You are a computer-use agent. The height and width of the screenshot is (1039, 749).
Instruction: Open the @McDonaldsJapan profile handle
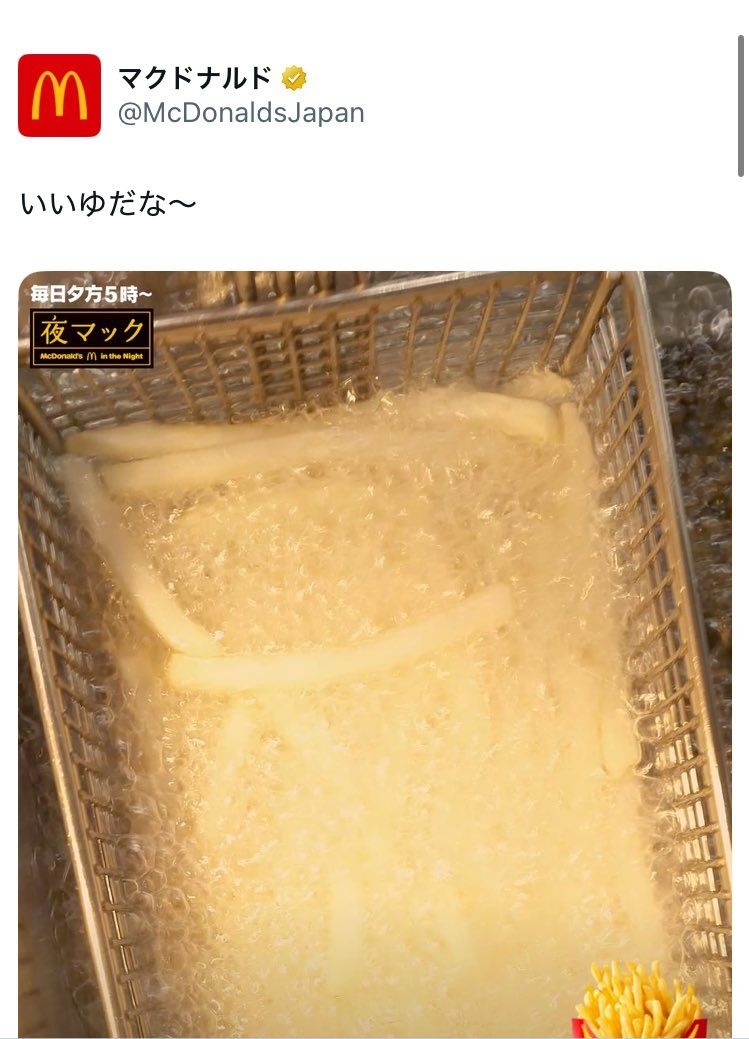pos(241,113)
